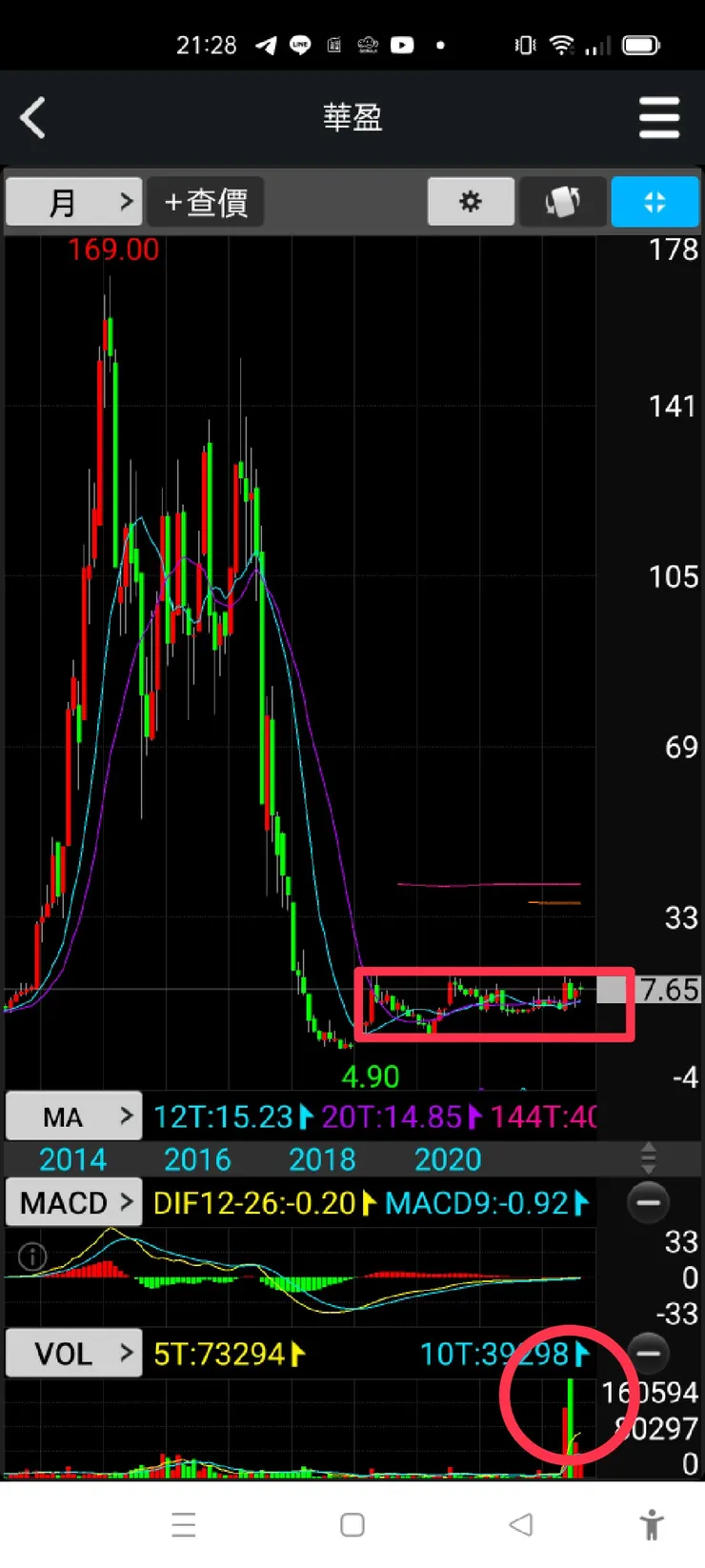This screenshot has height=1568, width=705.
Task: Tap the system back triangle
Action: click(x=521, y=1525)
